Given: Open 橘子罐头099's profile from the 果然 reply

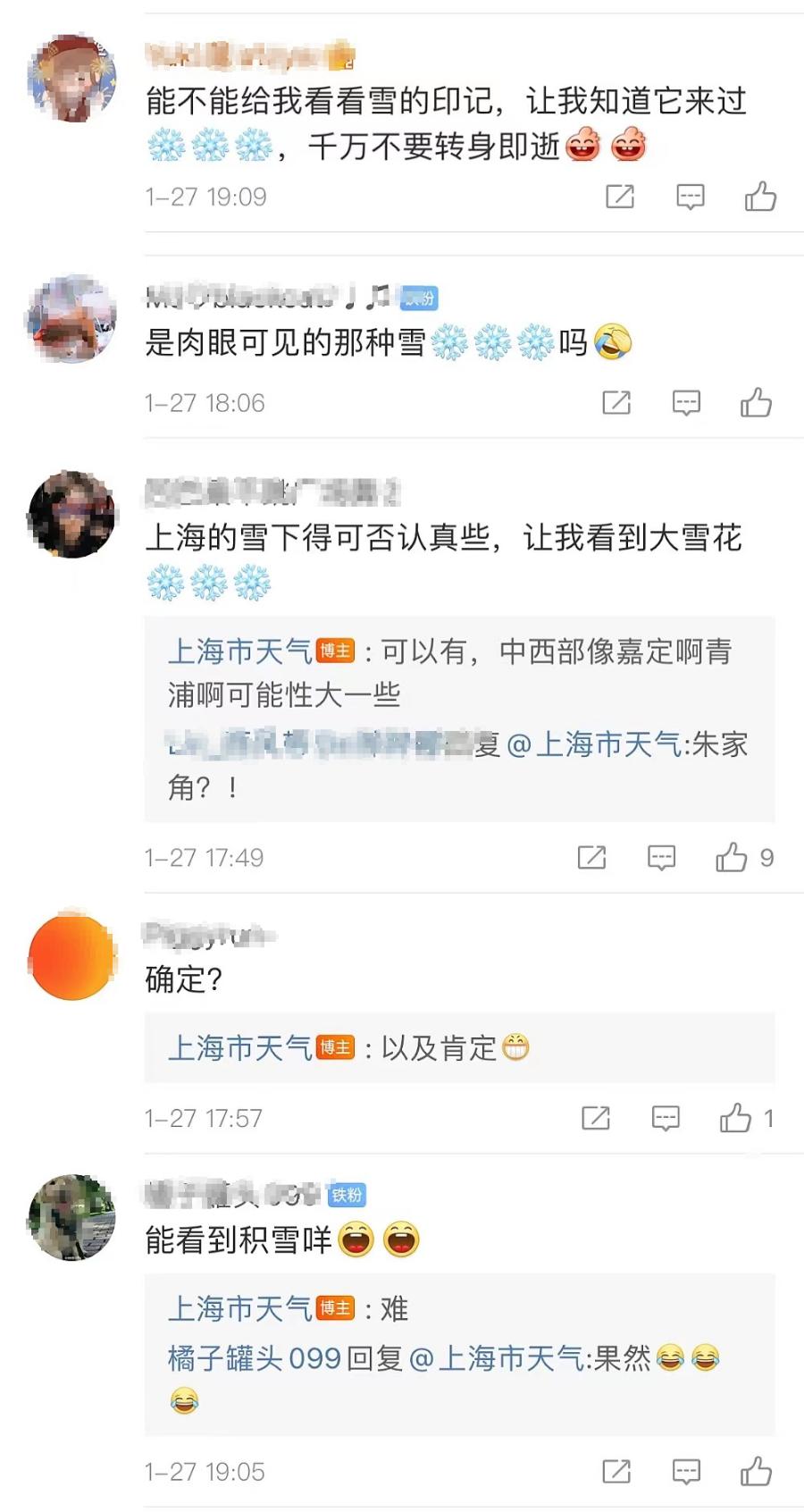Looking at the screenshot, I should coord(255,1358).
